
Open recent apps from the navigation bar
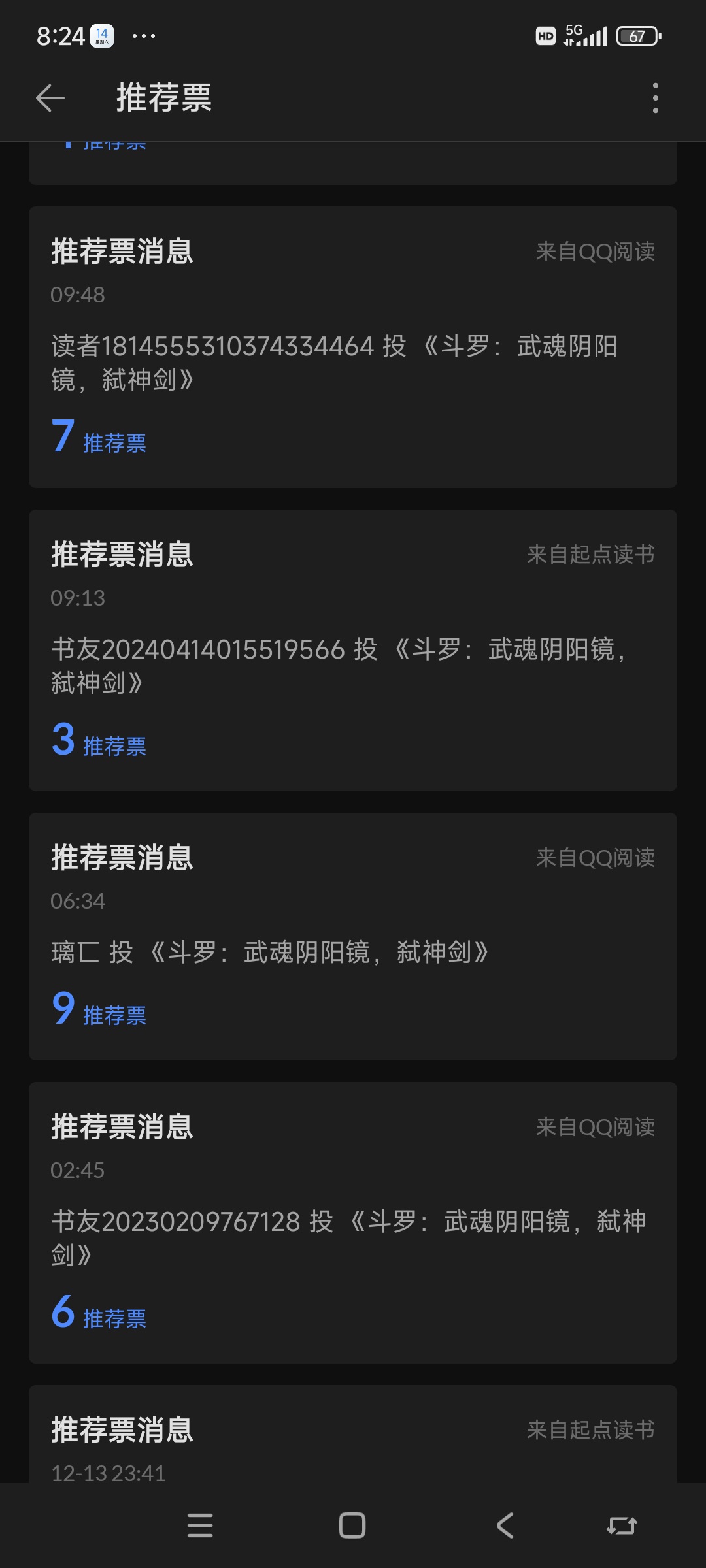click(200, 1526)
